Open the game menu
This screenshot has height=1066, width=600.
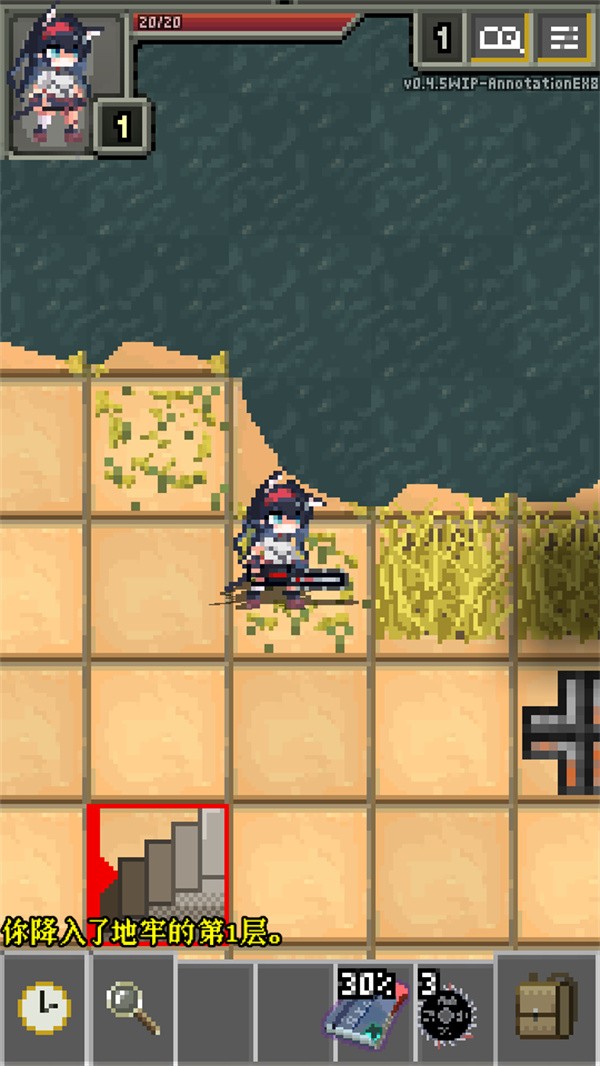tap(565, 39)
